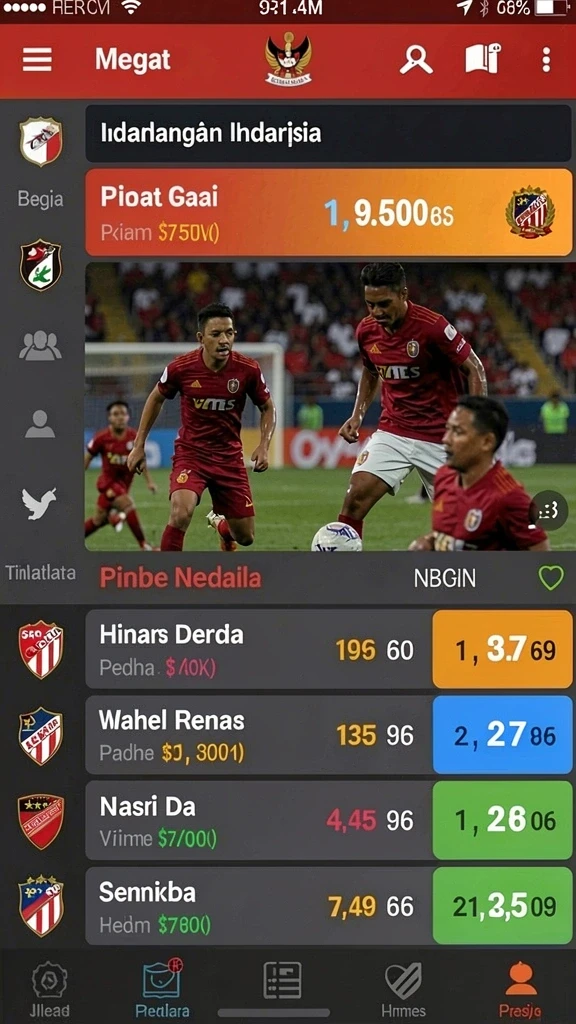Tap the search icon in the app bar
Viewport: 576px width, 1024px height.
pyautogui.click(x=416, y=60)
